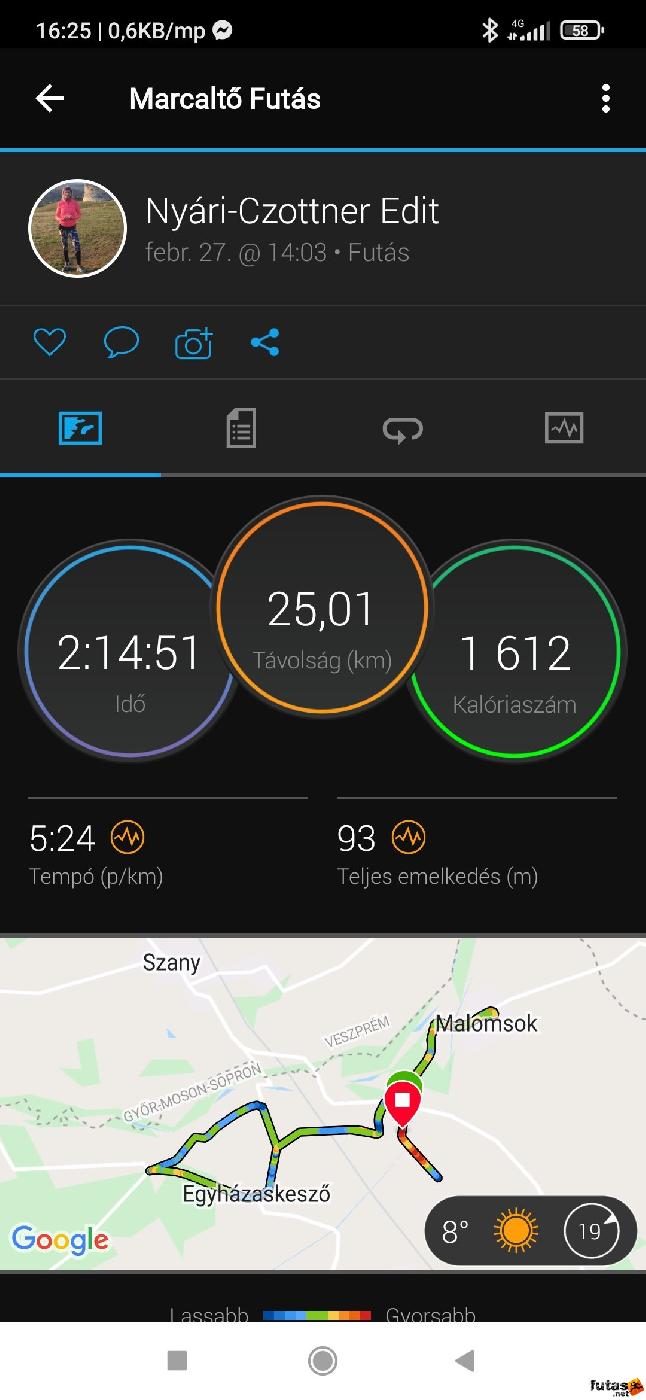
Task: Select the overview map tab
Action: pos(80,429)
